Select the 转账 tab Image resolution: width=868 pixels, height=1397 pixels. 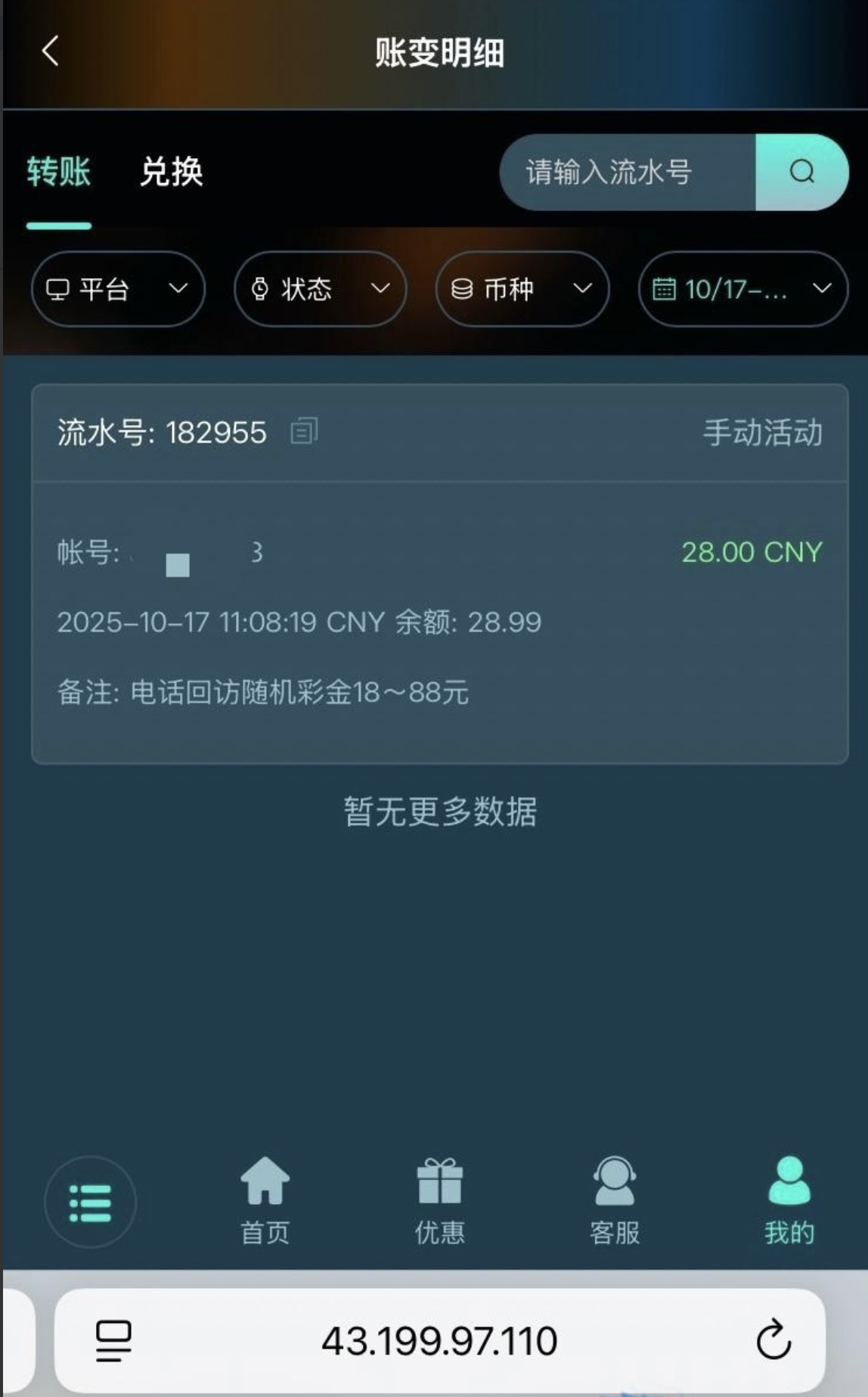point(59,172)
